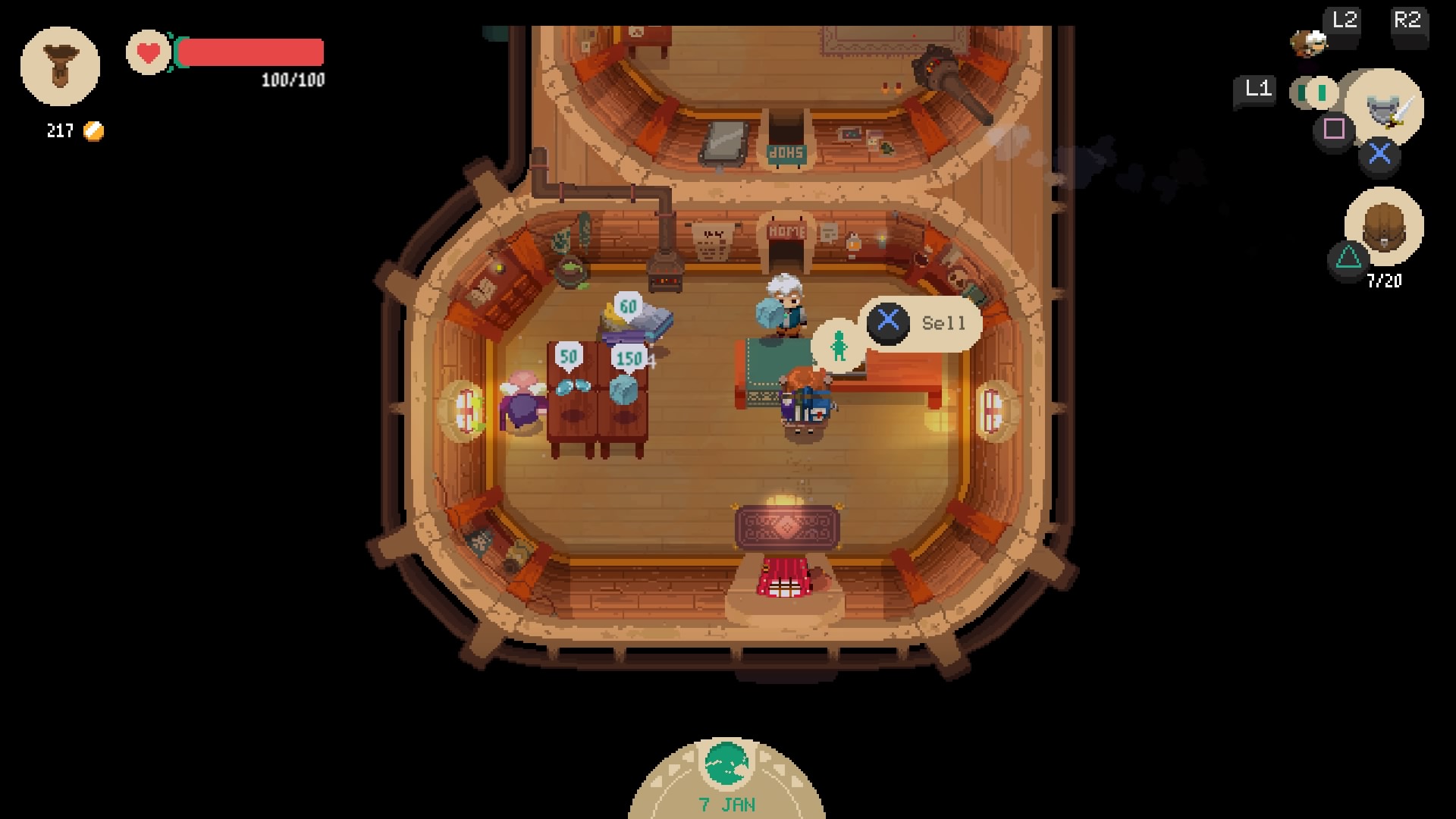
Task: Tap the R2 shoulder button prompt
Action: click(1407, 21)
